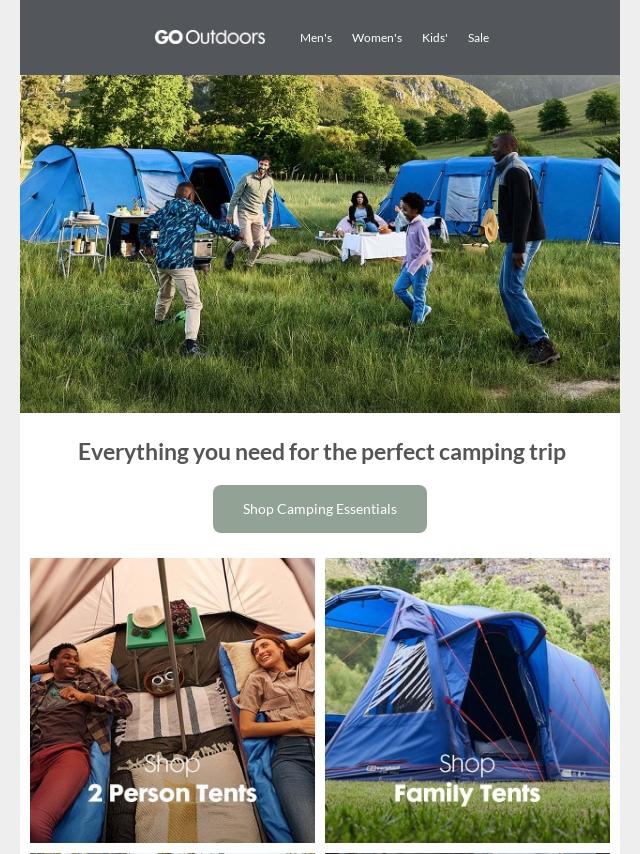Tap Shop Camping Essentials button
The height and width of the screenshot is (854, 640).
click(320, 509)
